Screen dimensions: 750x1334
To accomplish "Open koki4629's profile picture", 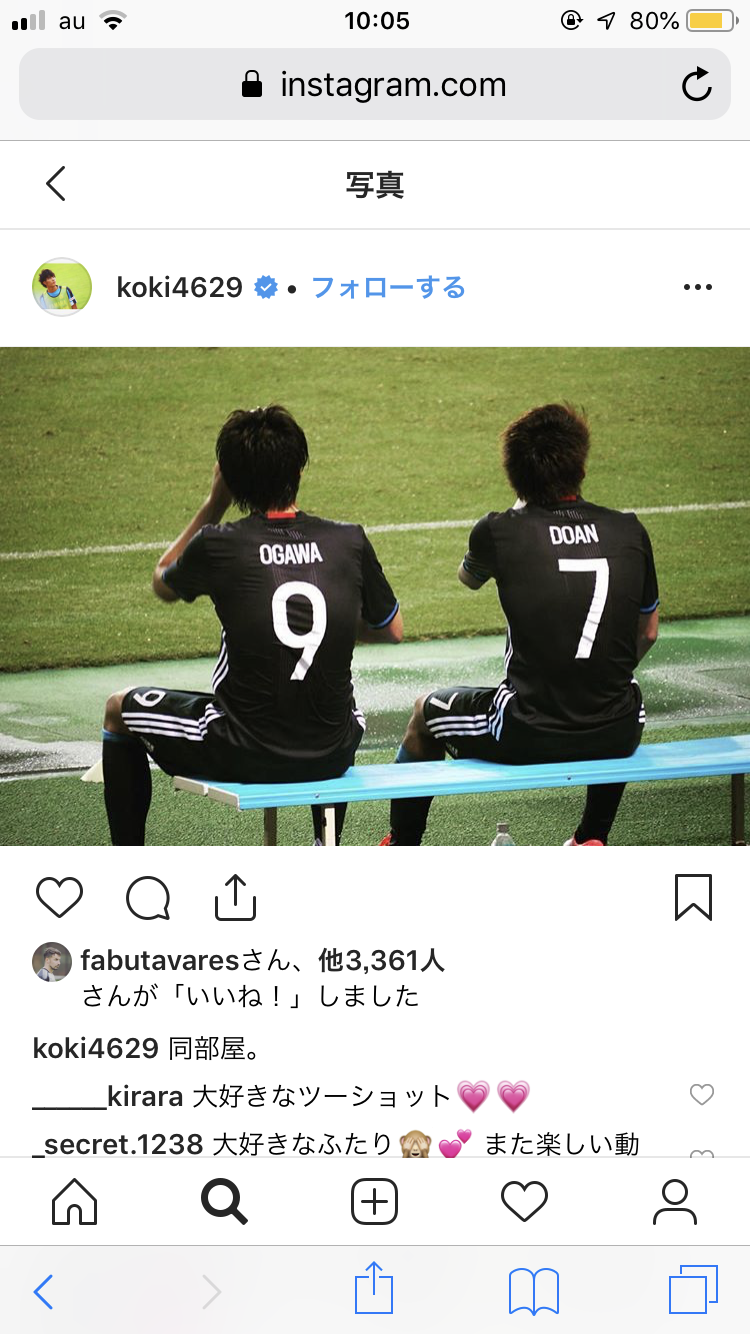I will [x=62, y=287].
